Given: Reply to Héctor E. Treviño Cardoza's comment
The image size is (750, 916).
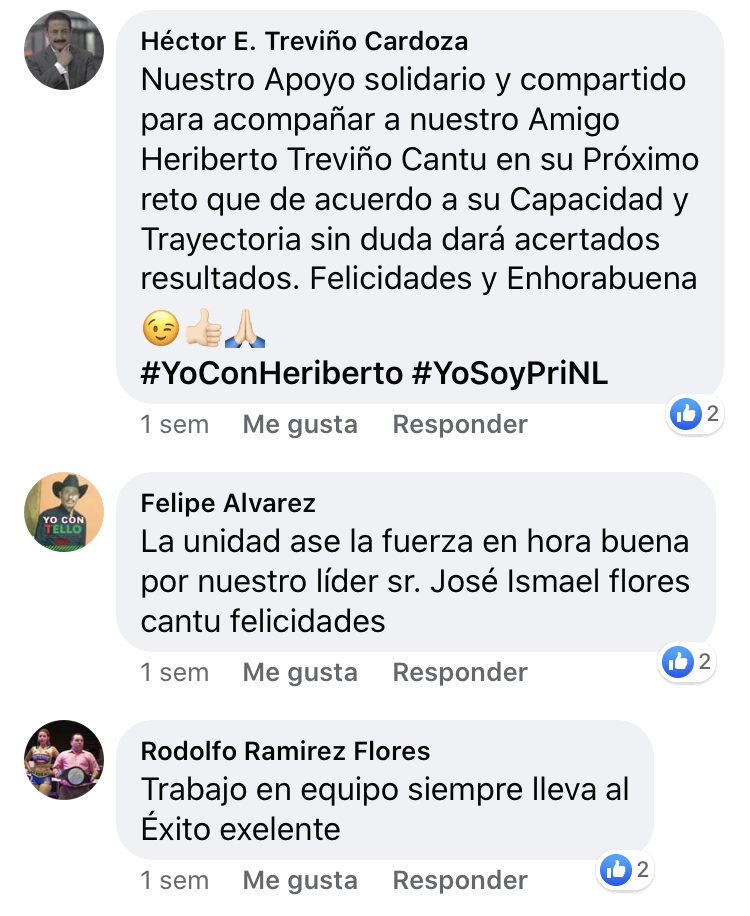Looking at the screenshot, I should click(x=459, y=424).
